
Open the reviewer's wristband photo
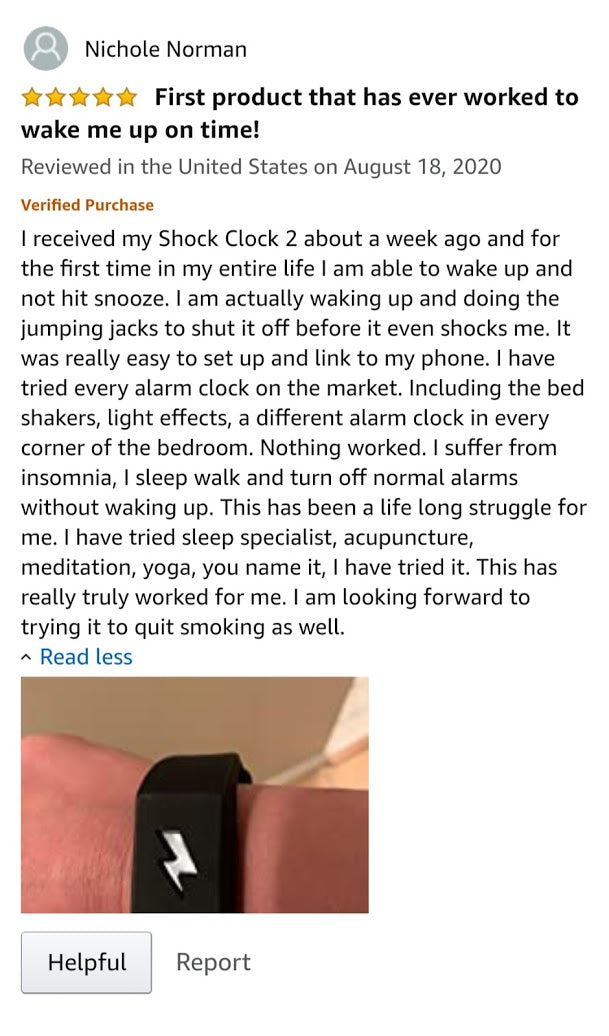pos(195,795)
